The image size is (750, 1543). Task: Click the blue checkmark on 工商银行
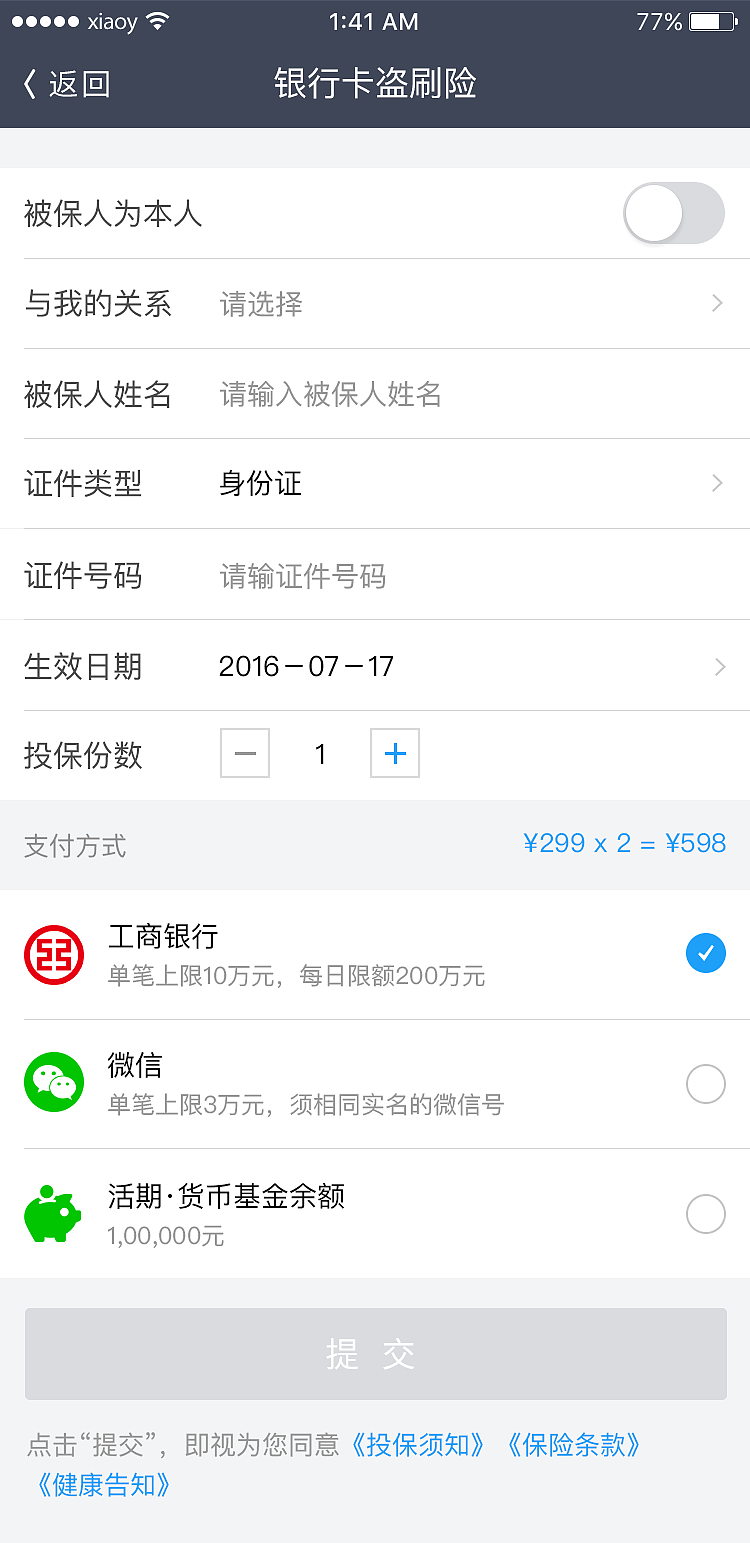[x=706, y=954]
